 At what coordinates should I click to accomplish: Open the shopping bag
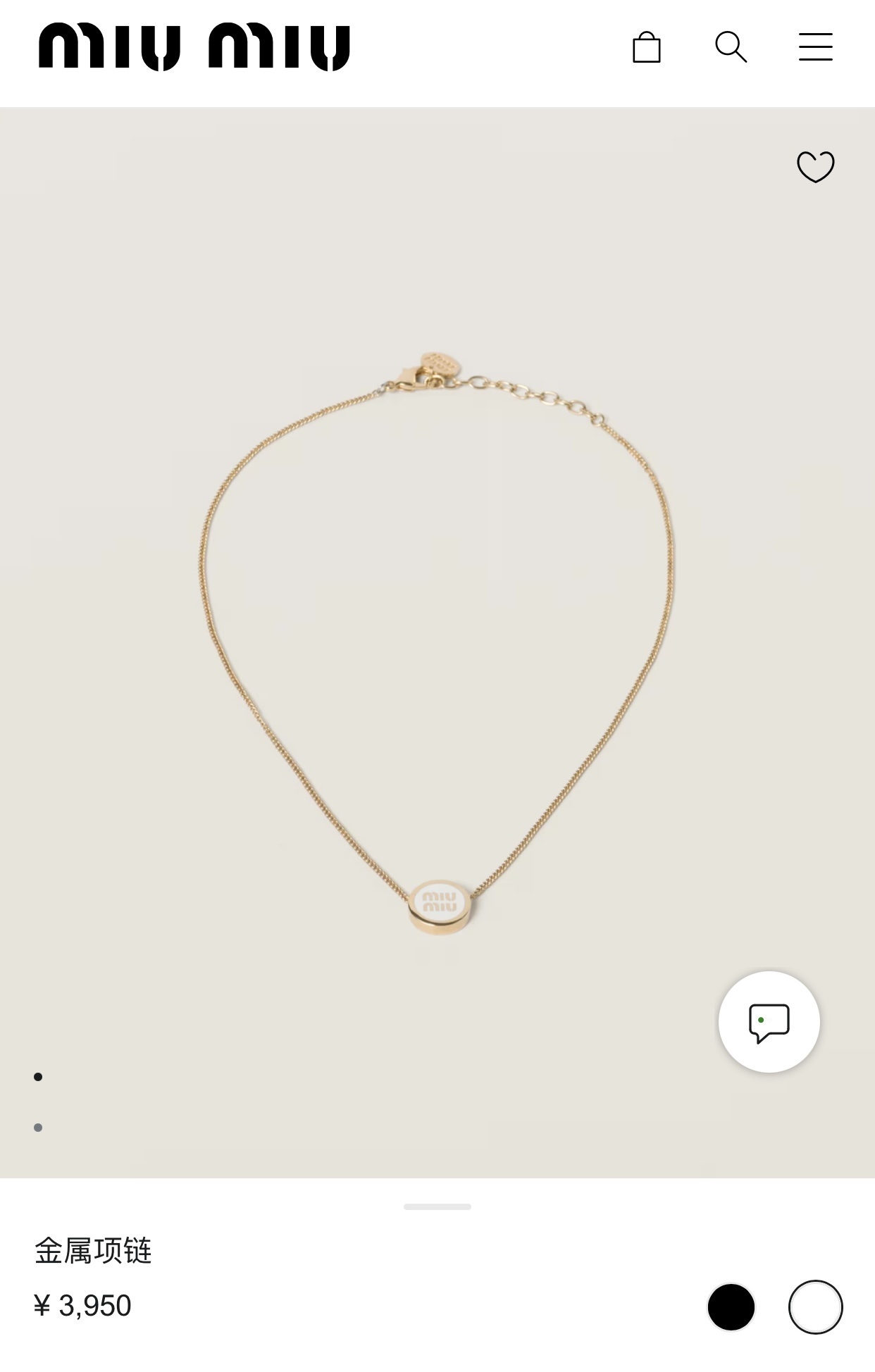(x=646, y=47)
